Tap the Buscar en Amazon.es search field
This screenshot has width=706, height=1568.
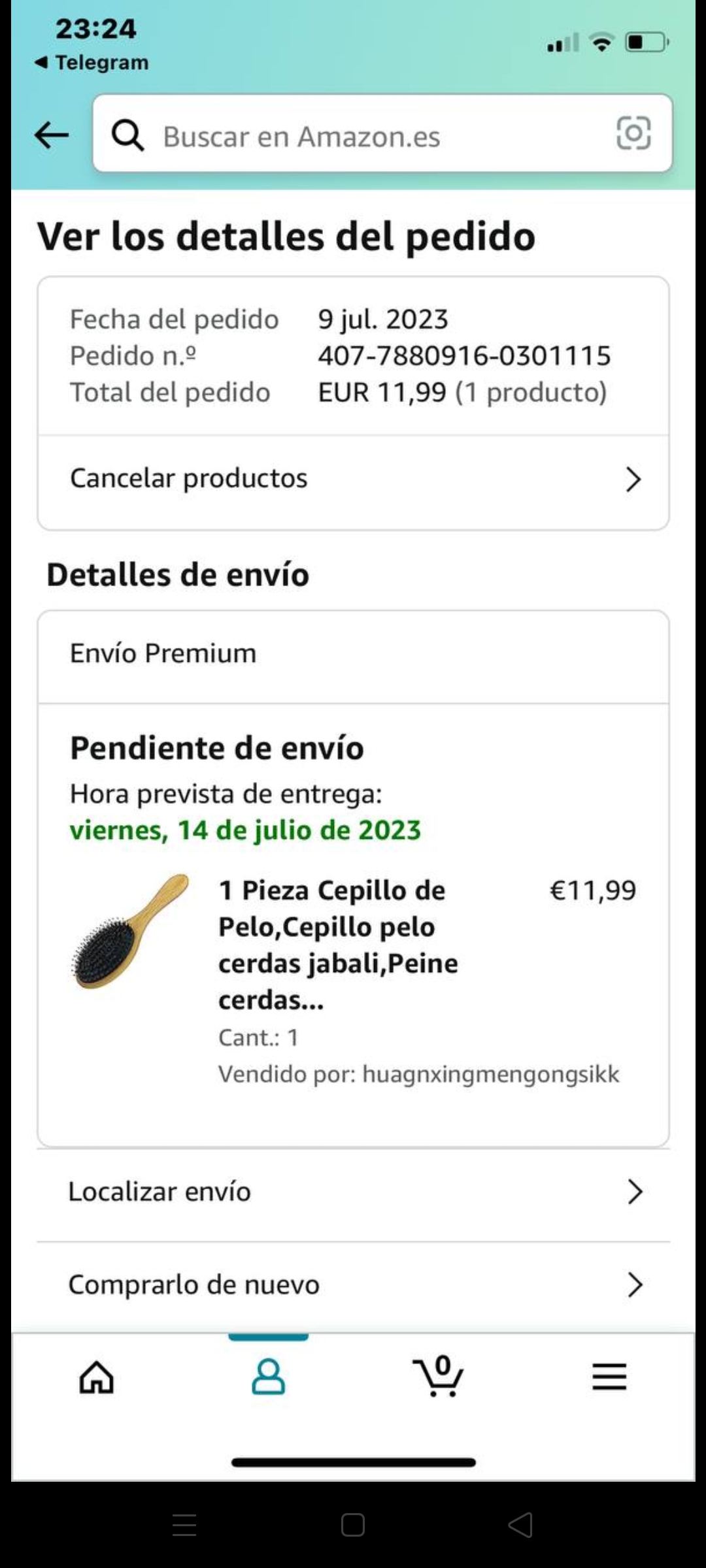[366, 136]
